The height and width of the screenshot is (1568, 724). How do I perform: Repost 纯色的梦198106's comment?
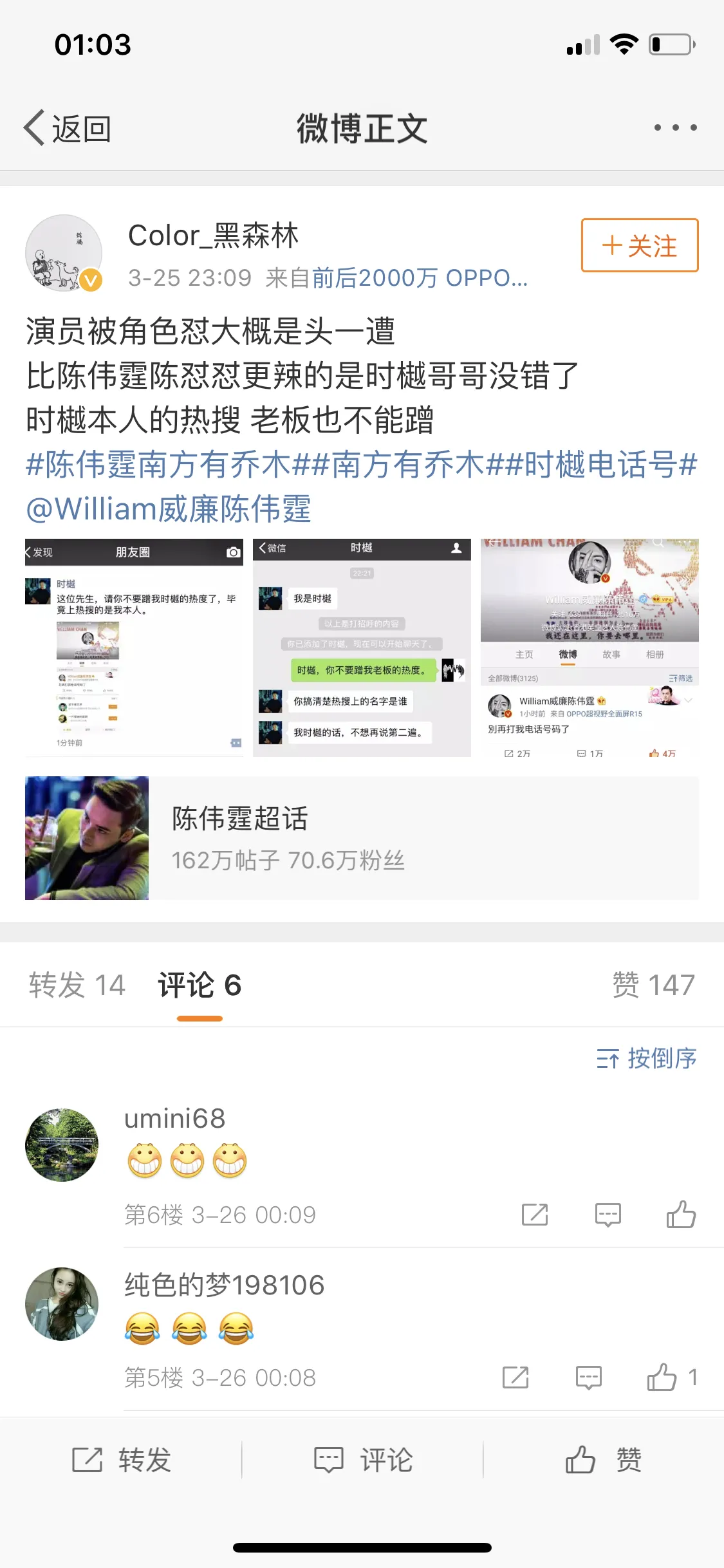[x=515, y=1377]
